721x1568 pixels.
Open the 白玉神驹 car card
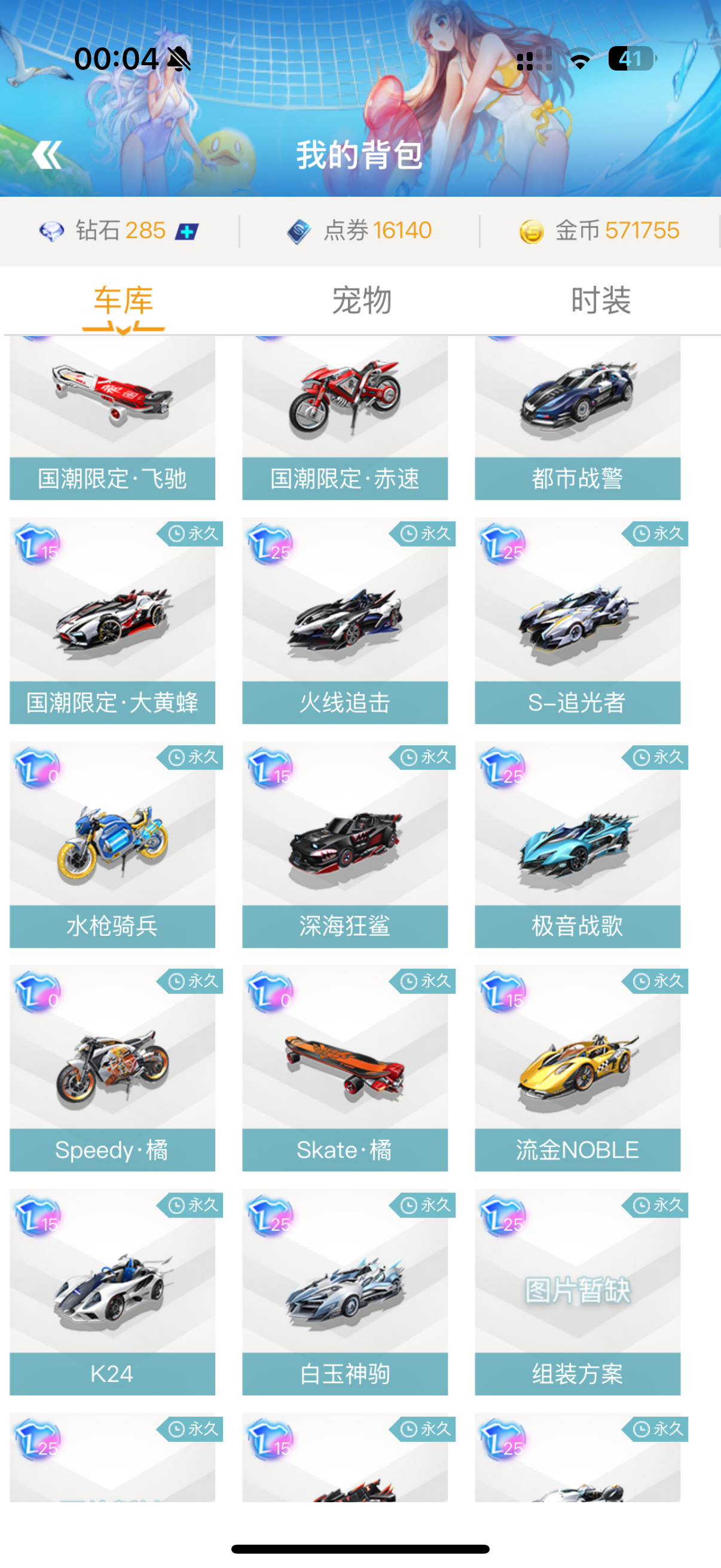point(345,1292)
